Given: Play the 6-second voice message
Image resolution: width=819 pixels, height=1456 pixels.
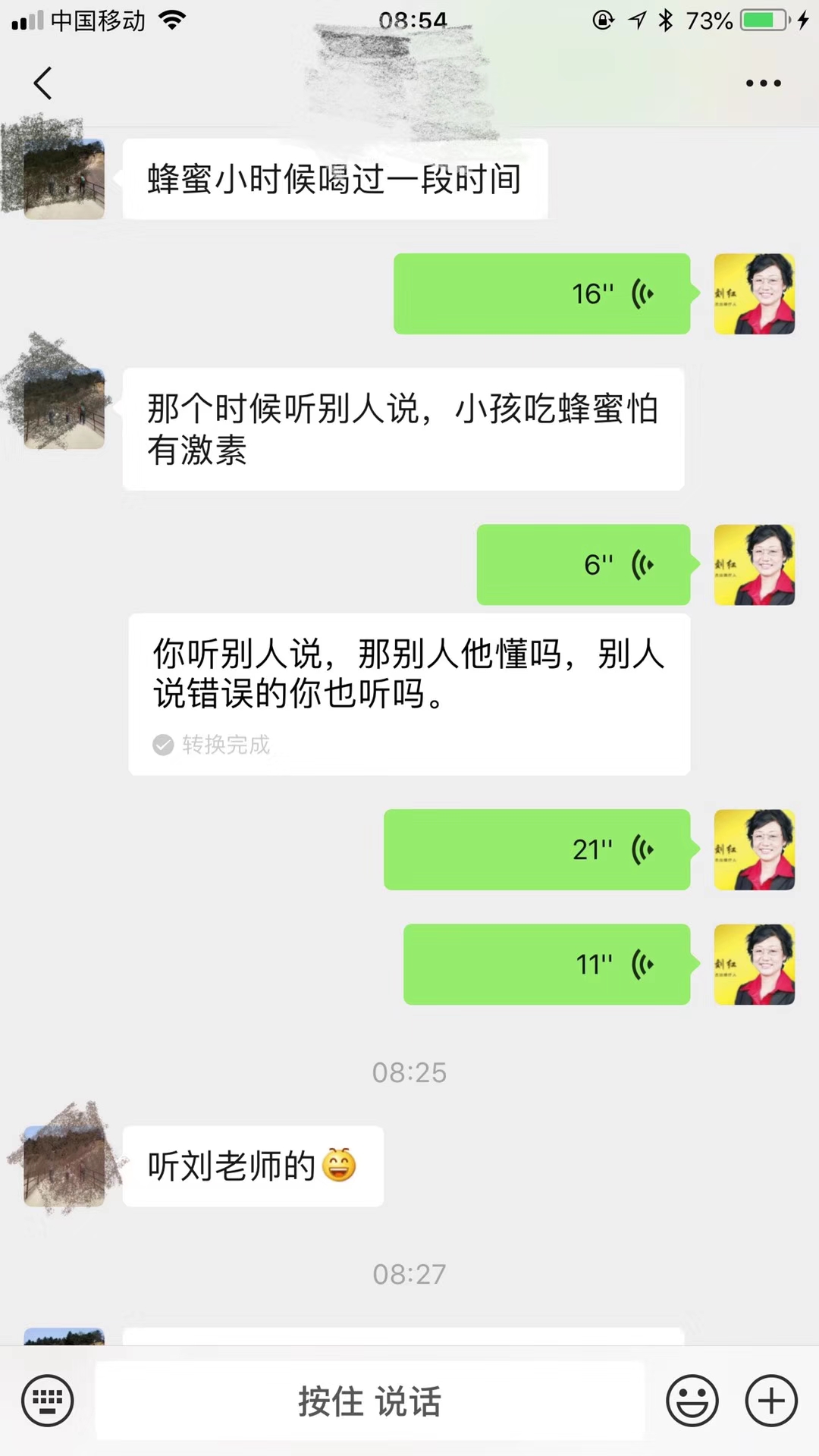Looking at the screenshot, I should (x=583, y=564).
